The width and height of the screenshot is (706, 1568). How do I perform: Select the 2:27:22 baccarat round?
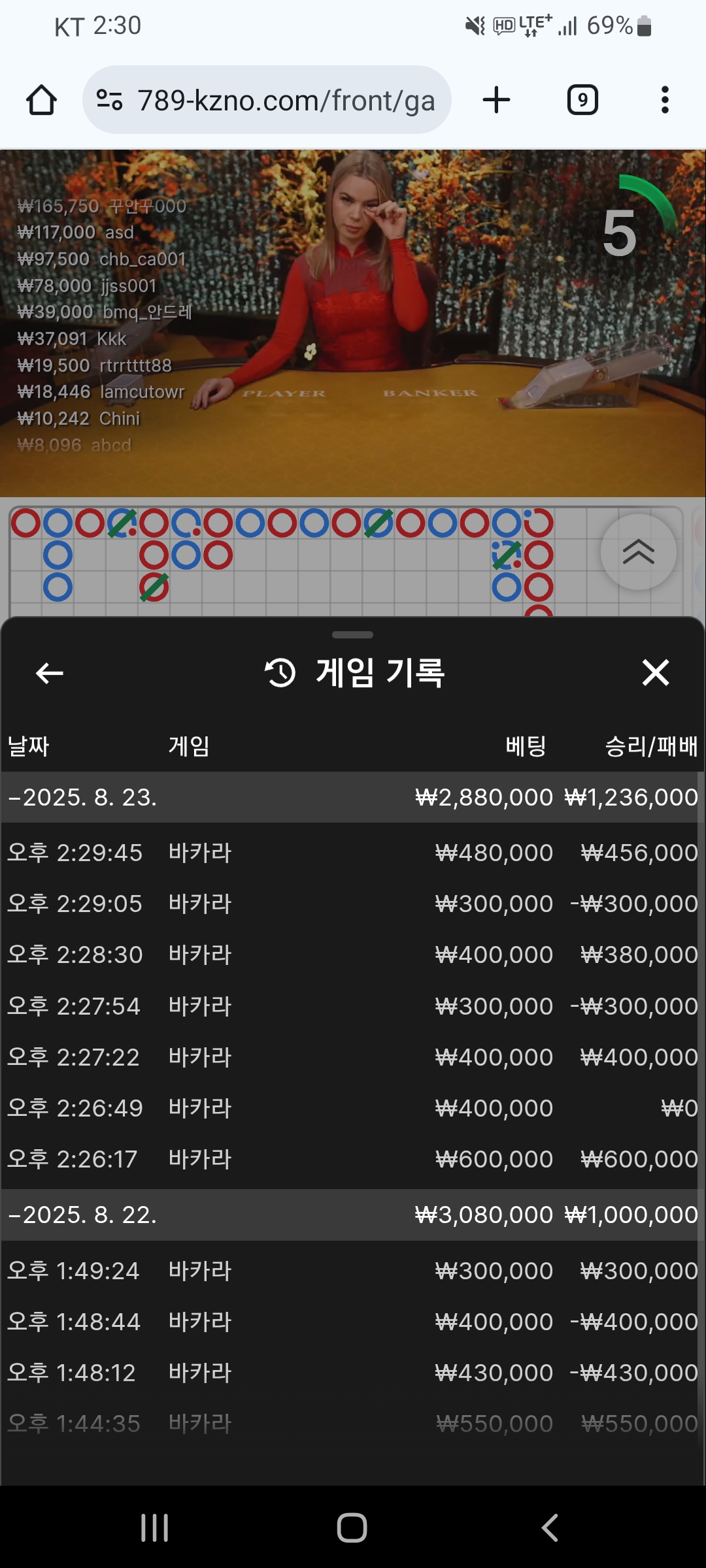pyautogui.click(x=352, y=1057)
